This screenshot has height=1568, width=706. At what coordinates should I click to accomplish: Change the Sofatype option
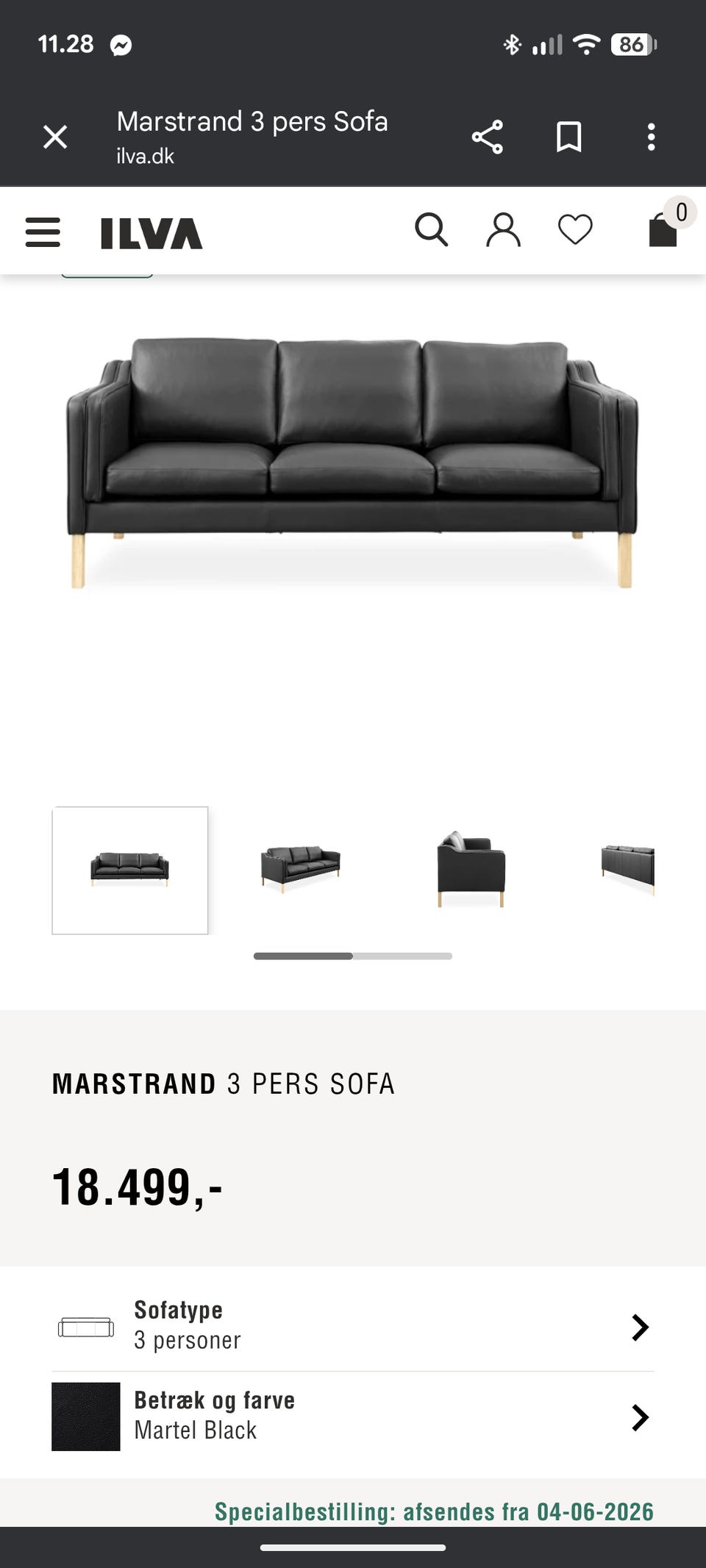pos(353,1327)
